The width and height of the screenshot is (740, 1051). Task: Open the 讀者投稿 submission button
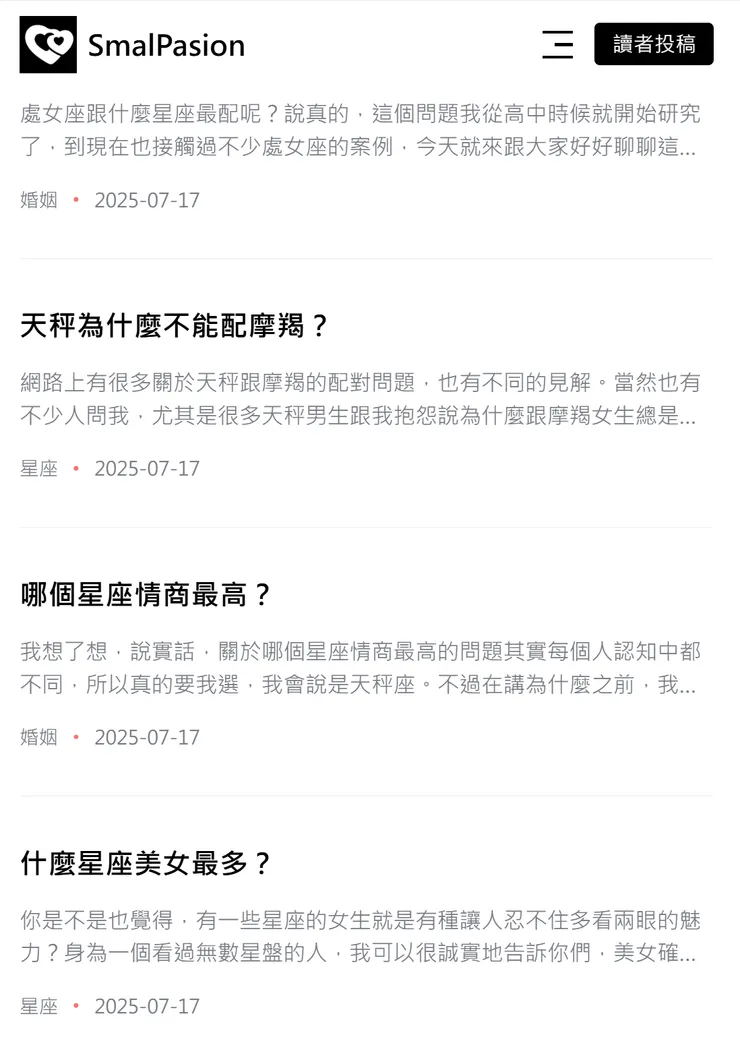pos(655,43)
